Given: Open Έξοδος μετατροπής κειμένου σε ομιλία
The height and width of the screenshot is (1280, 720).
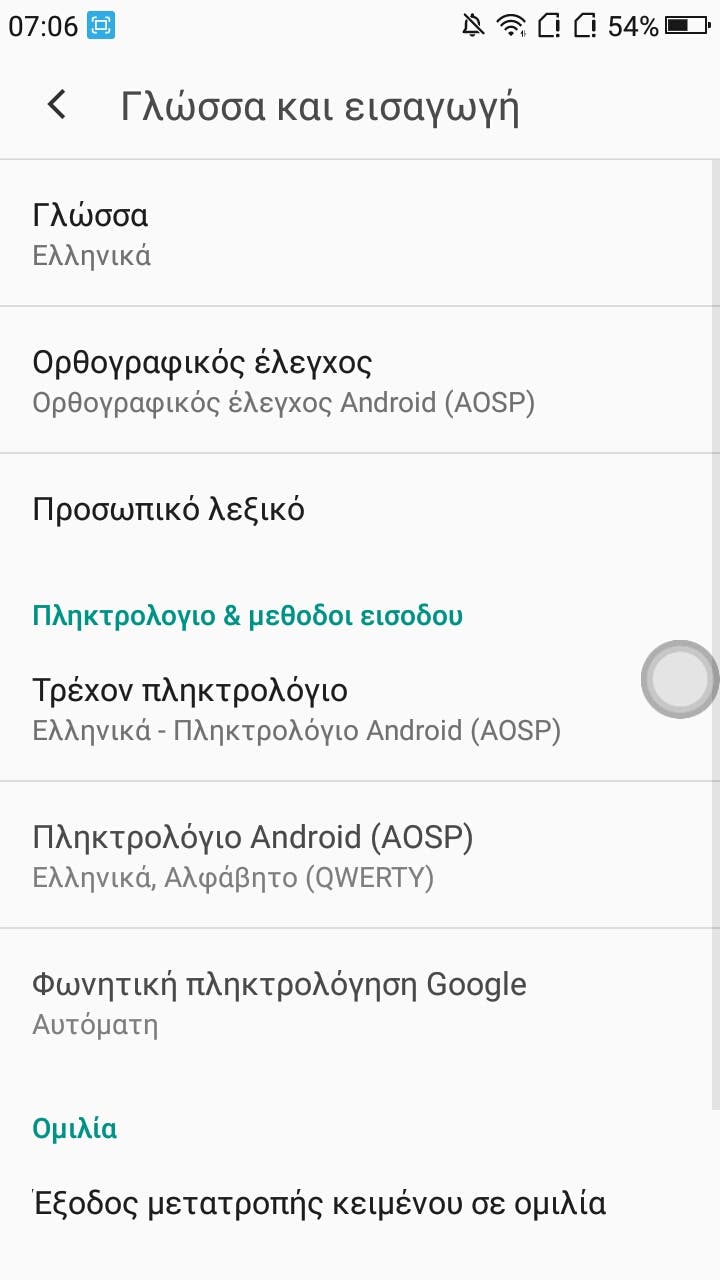Looking at the screenshot, I should point(360,1202).
